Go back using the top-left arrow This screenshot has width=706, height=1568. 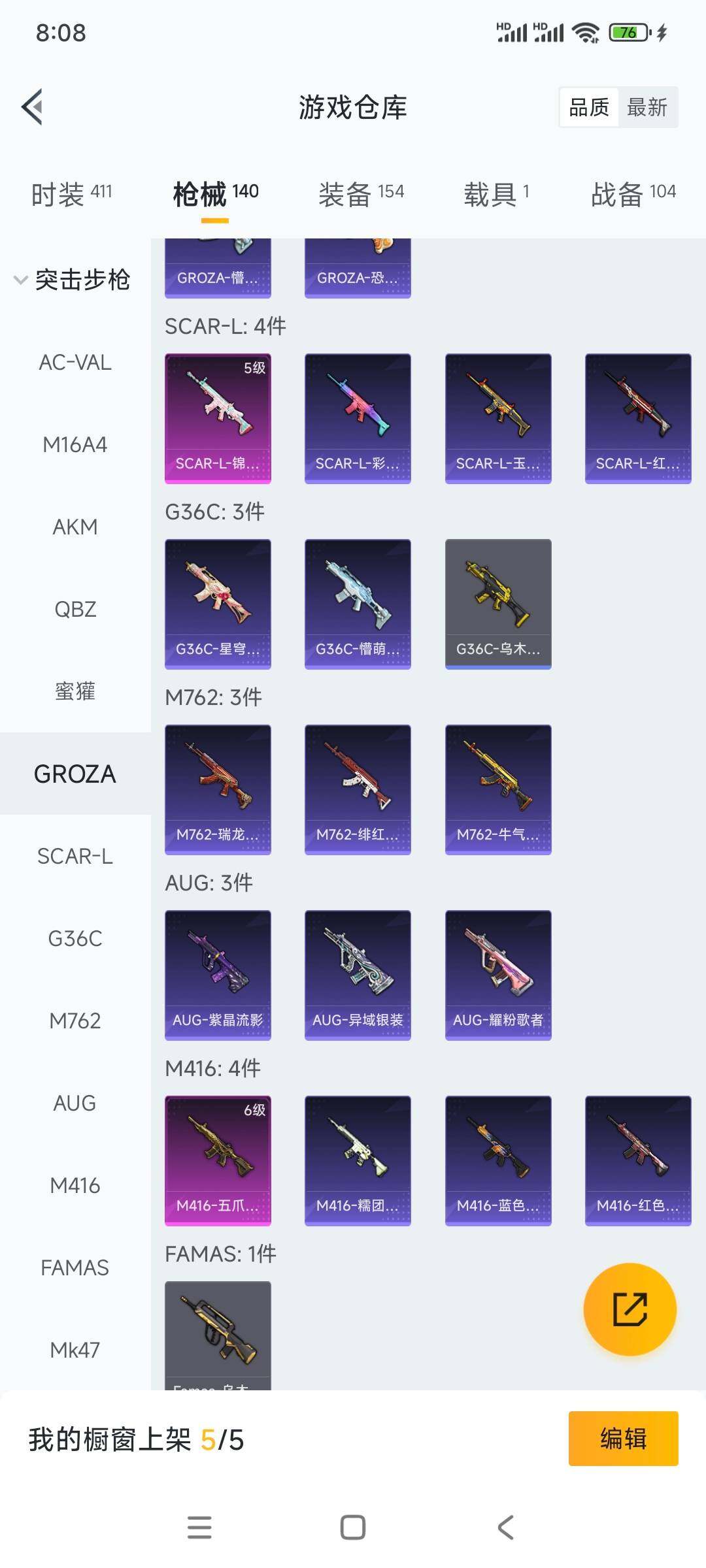tap(33, 106)
